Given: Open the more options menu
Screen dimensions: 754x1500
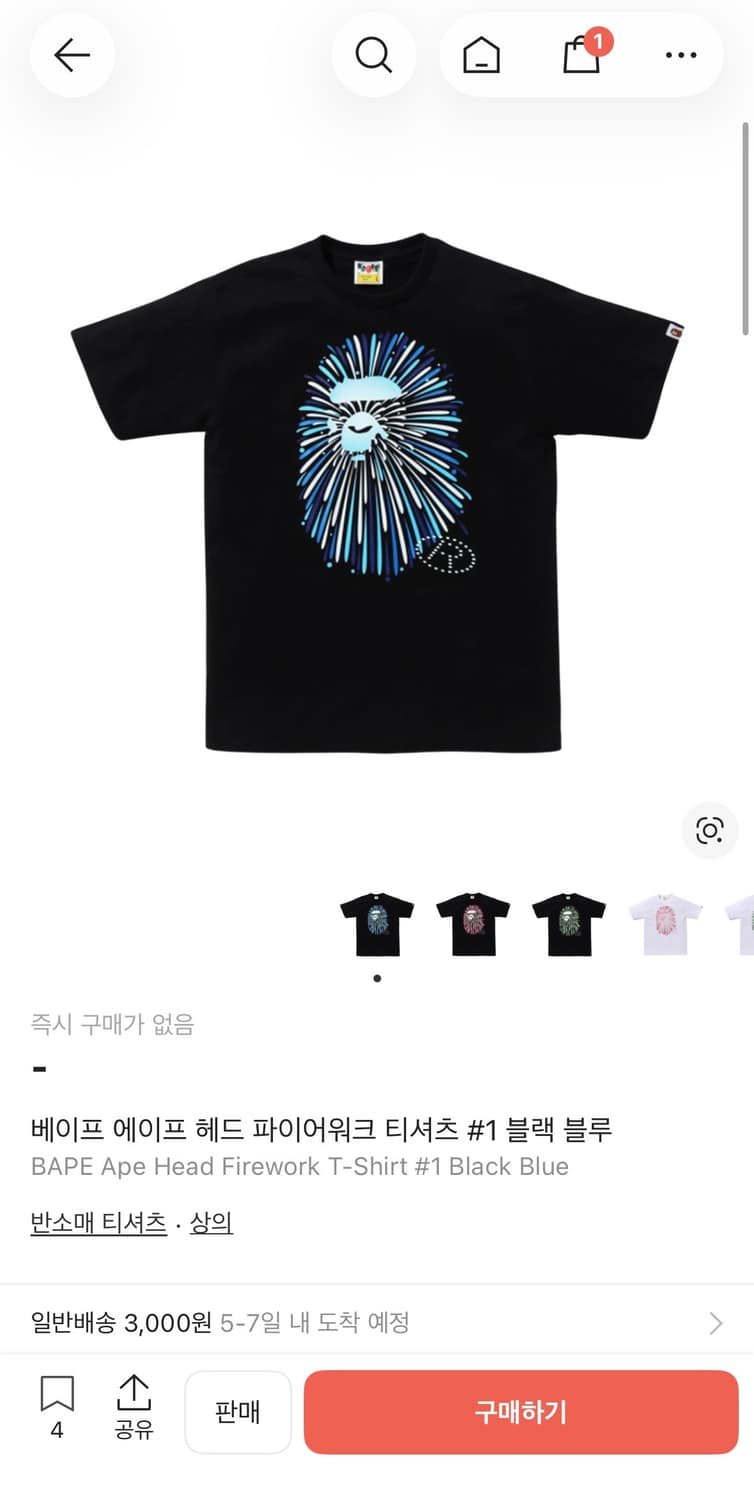Looking at the screenshot, I should (x=680, y=55).
